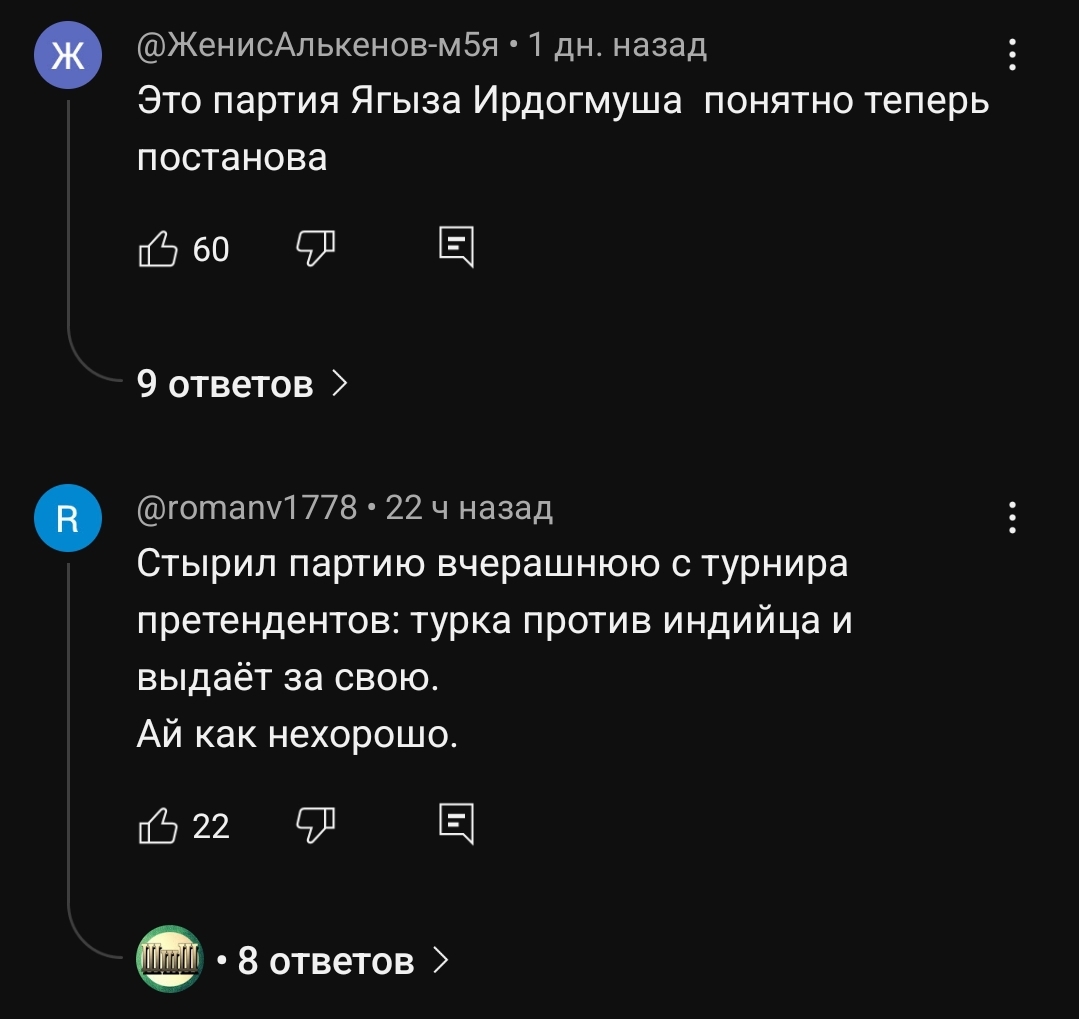The height and width of the screenshot is (1019, 1079).
Task: Reply to ЖенисАлькенов-м5я's comment
Action: (456, 248)
